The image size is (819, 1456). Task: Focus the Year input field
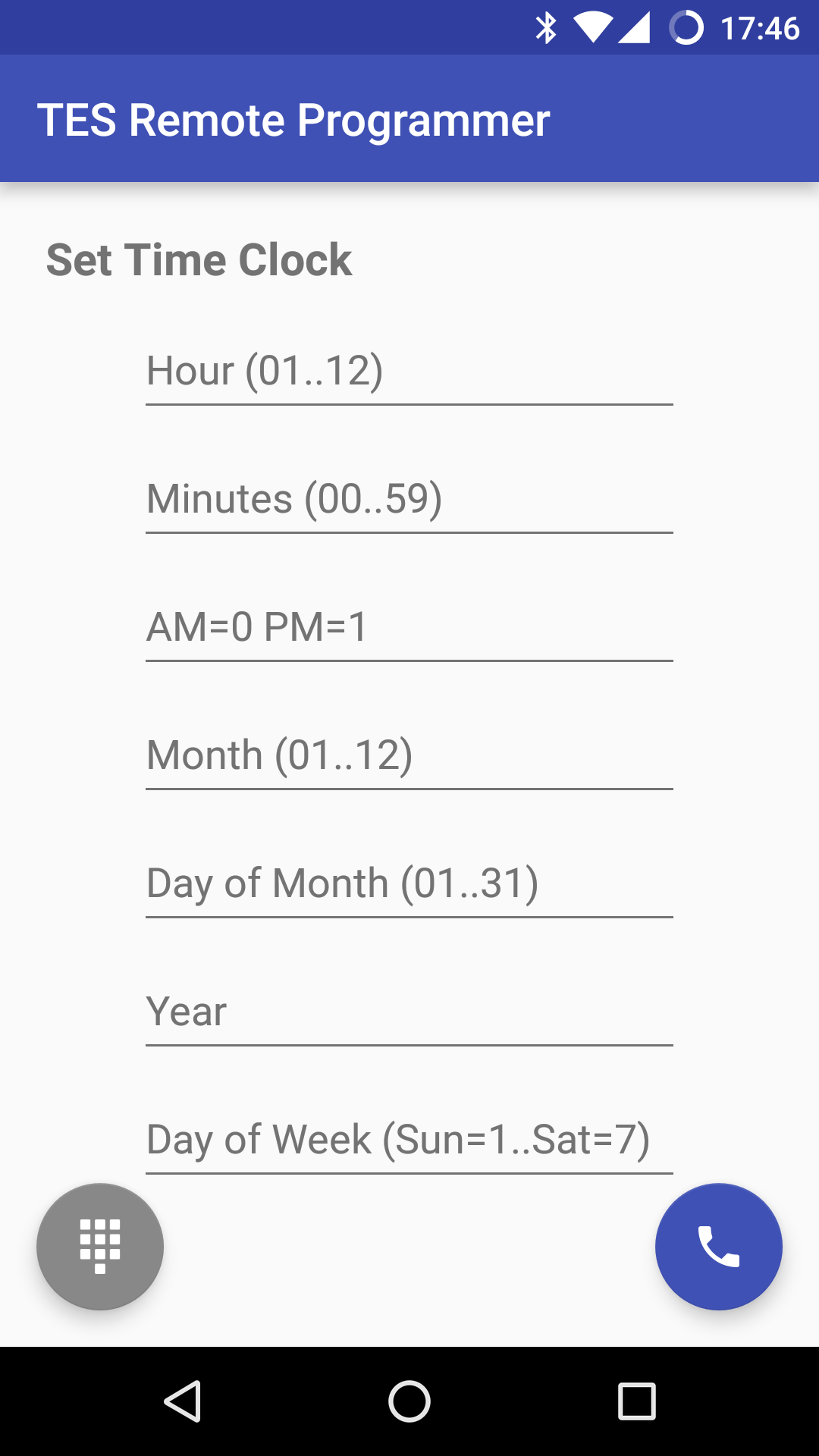tap(409, 1012)
